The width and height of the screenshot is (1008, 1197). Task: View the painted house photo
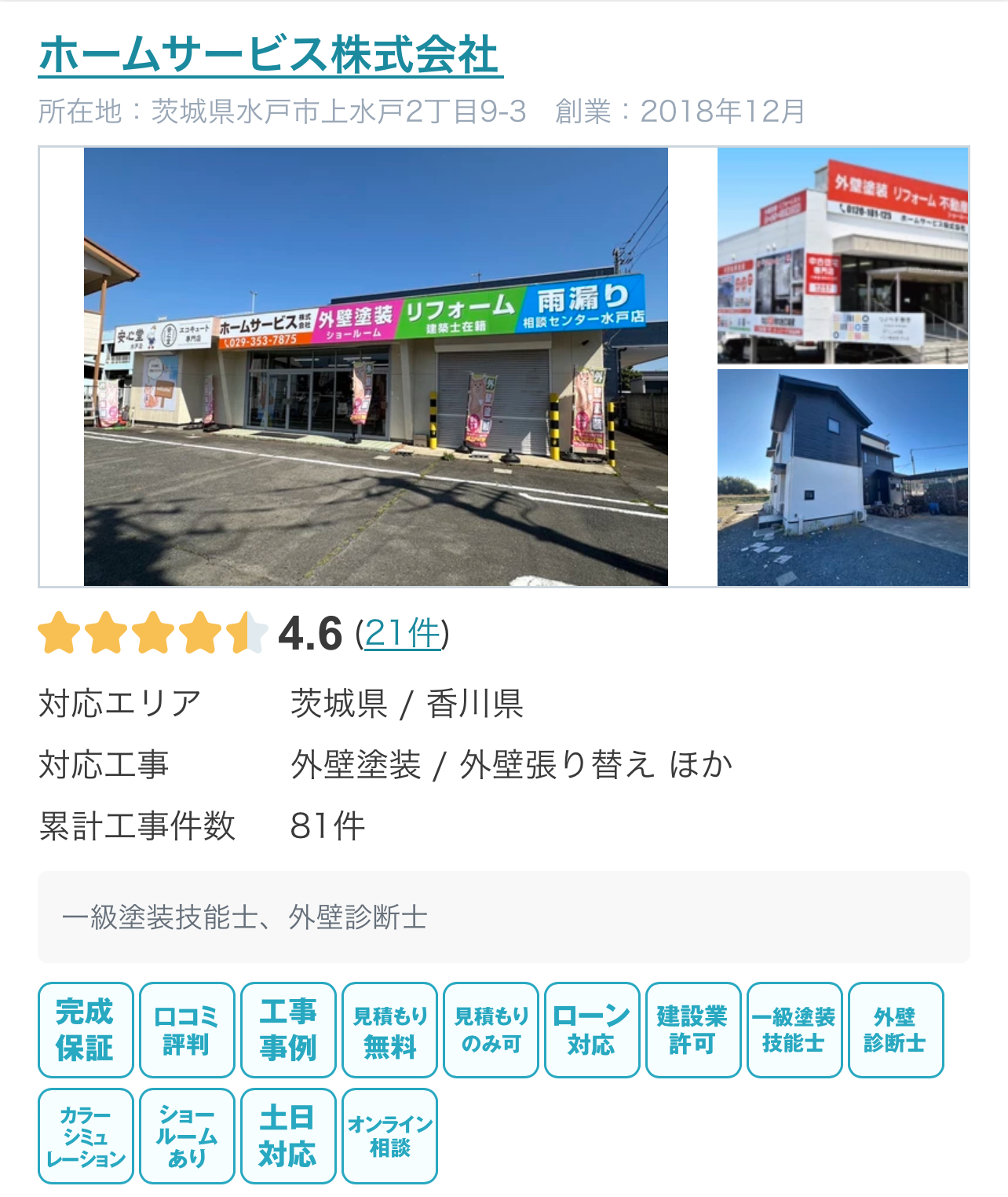pos(842,478)
